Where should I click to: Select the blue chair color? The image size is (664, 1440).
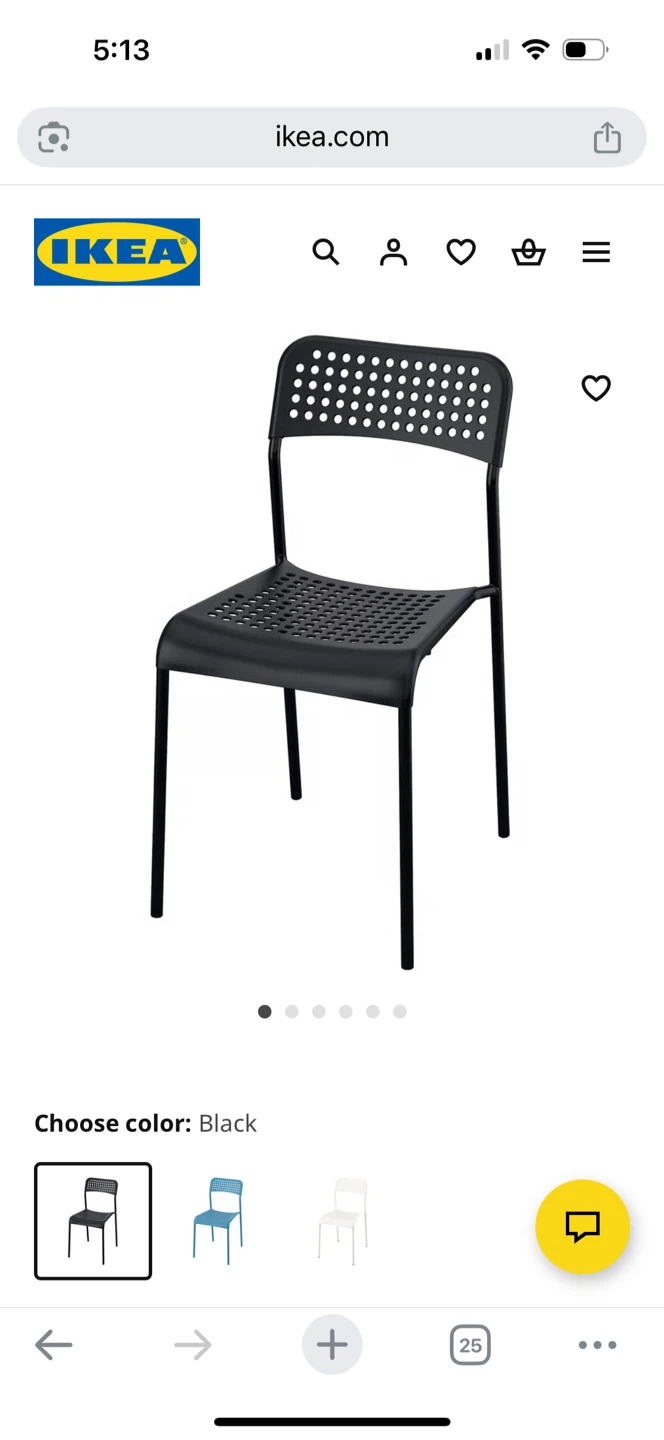(218, 1220)
